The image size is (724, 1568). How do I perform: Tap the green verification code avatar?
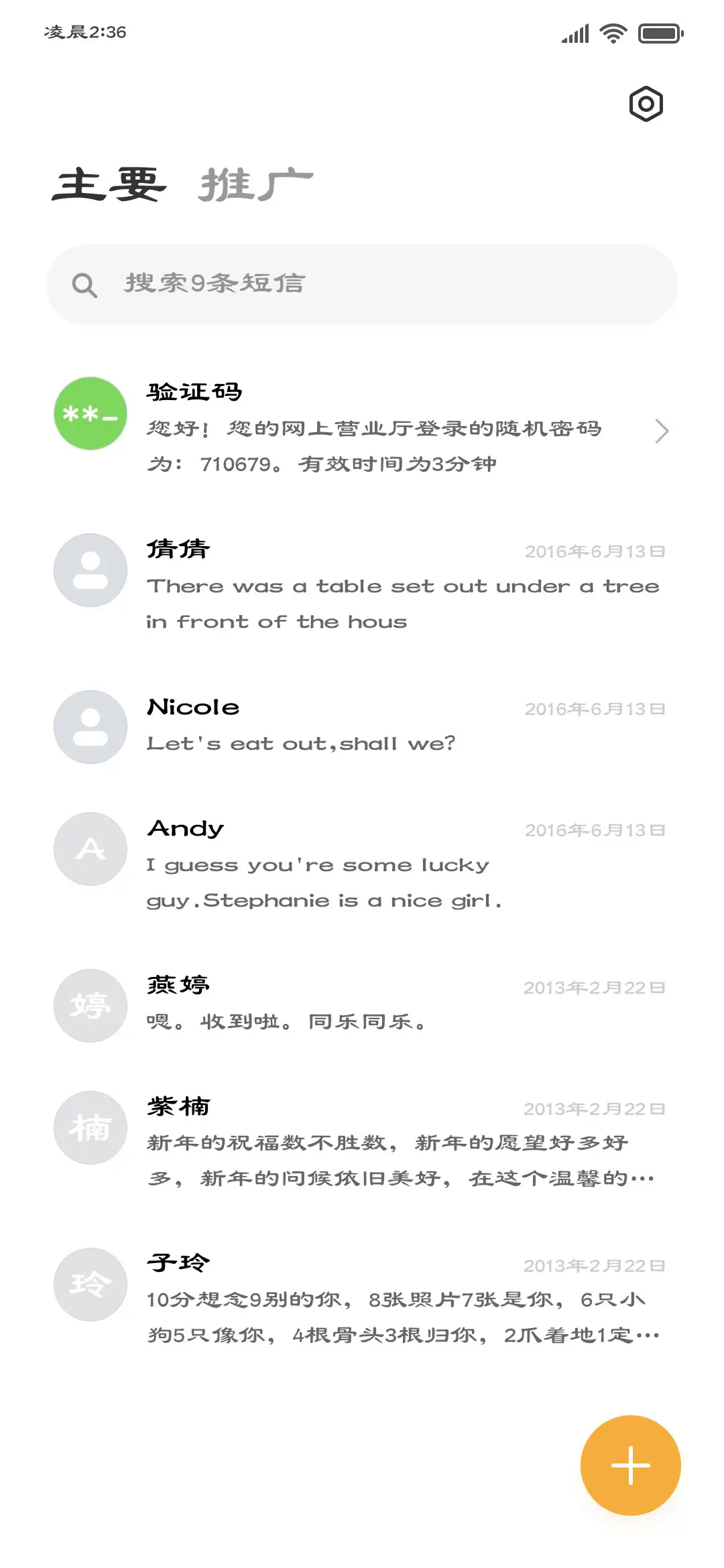[90, 413]
